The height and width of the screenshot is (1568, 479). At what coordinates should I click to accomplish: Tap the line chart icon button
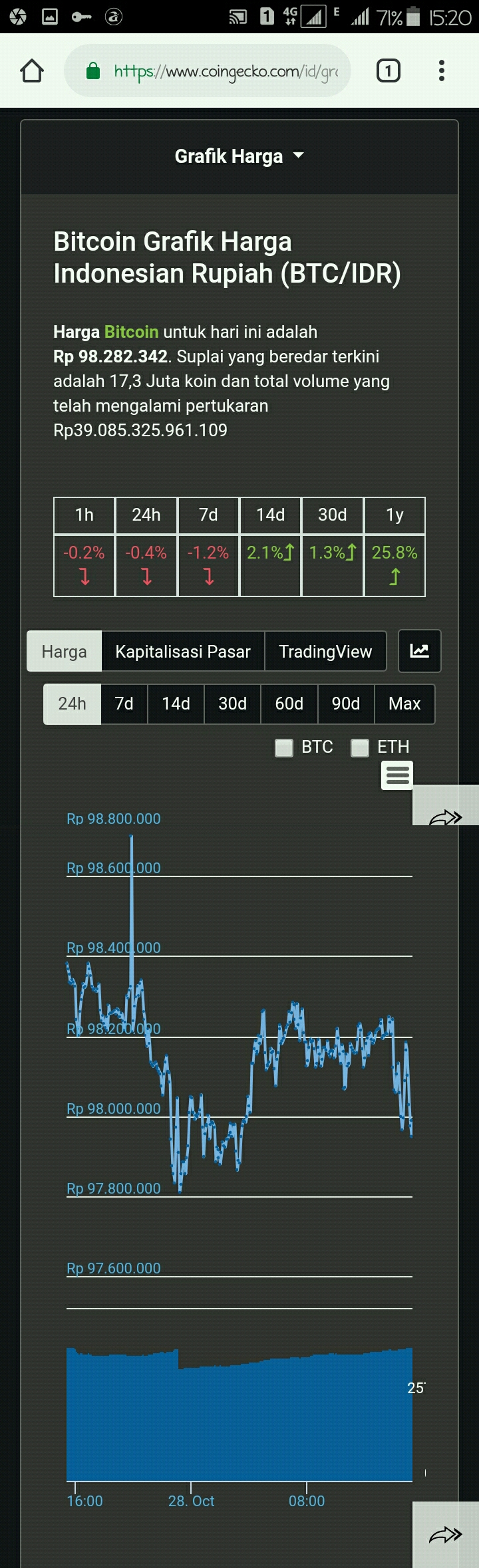coord(419,651)
